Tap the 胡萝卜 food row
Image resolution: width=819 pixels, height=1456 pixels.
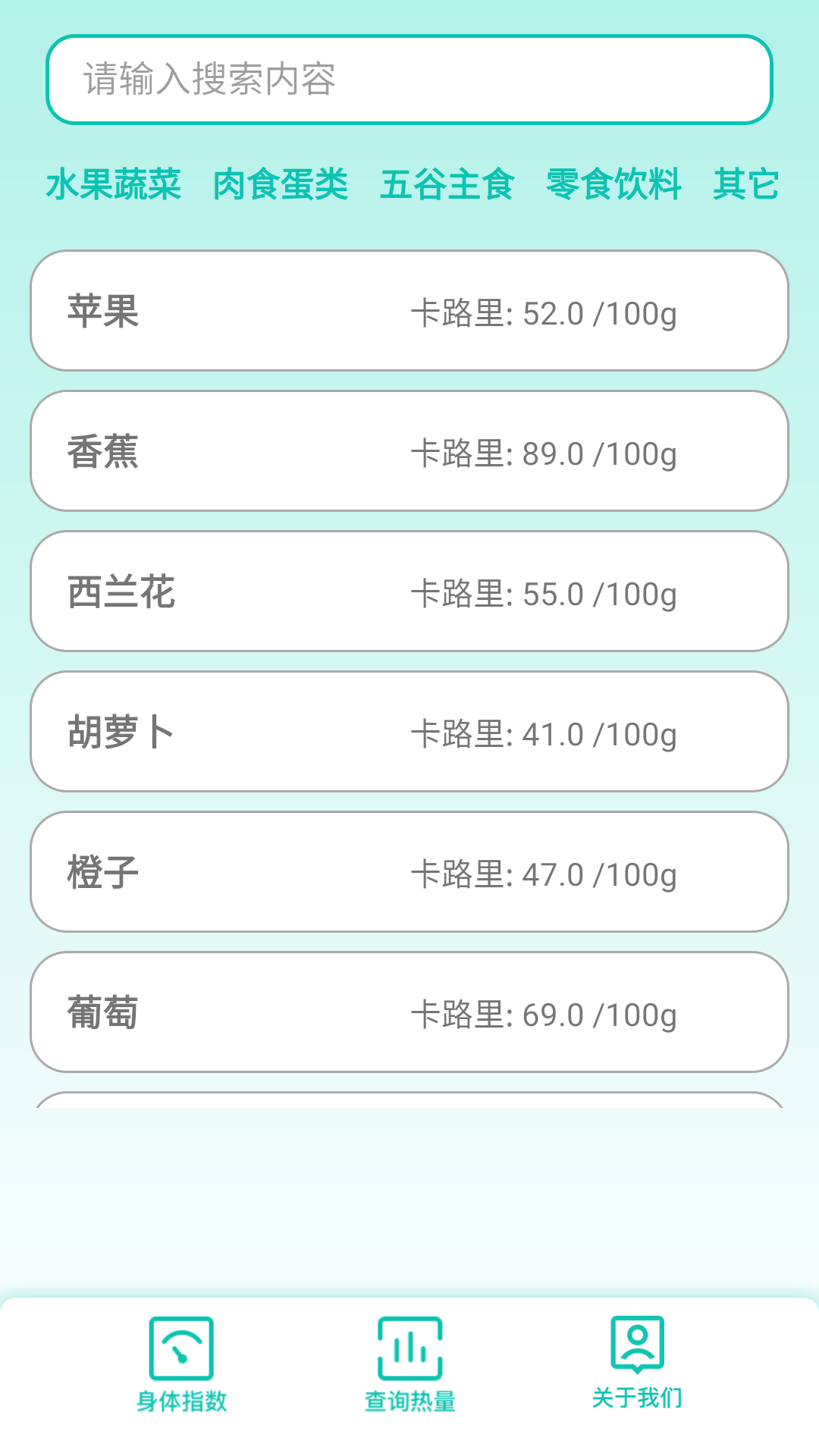(409, 732)
